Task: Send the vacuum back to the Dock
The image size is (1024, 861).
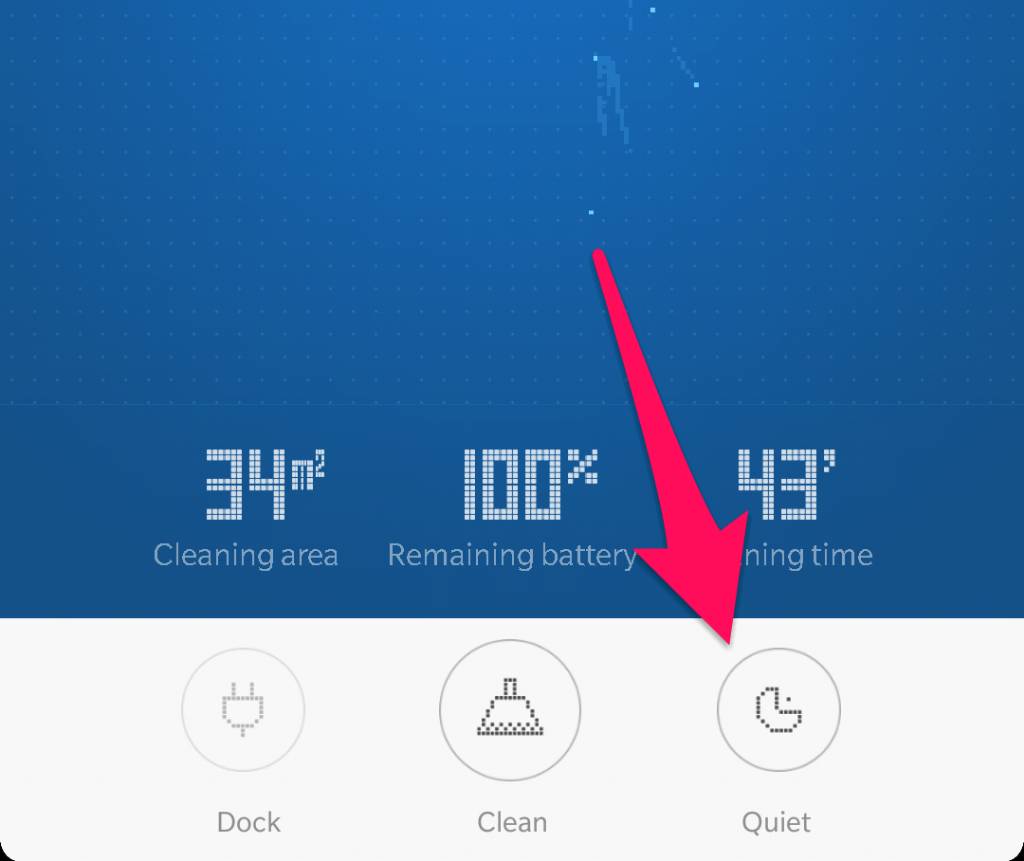Action: coord(243,710)
